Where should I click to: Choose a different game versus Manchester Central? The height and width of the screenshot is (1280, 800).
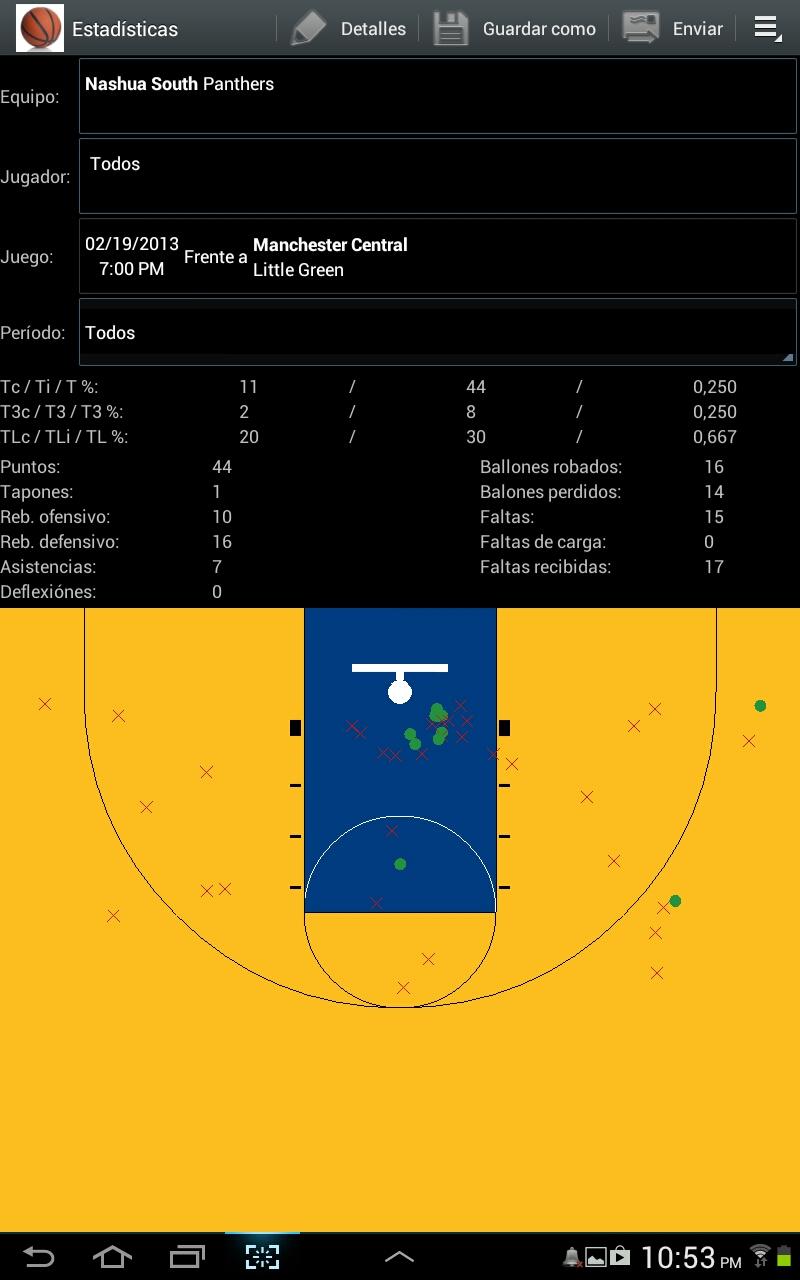[x=437, y=256]
